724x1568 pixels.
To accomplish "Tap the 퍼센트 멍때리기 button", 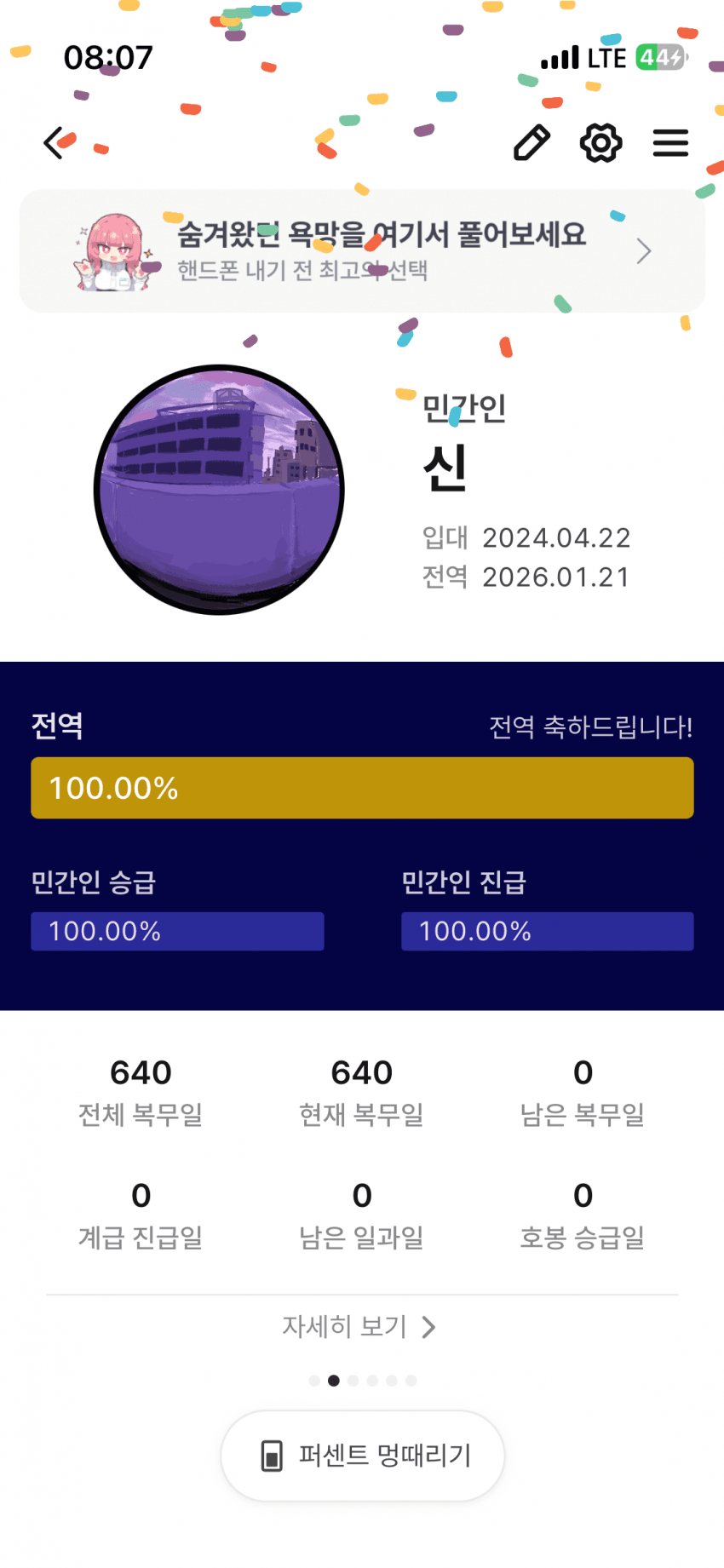I will click(x=363, y=1456).
